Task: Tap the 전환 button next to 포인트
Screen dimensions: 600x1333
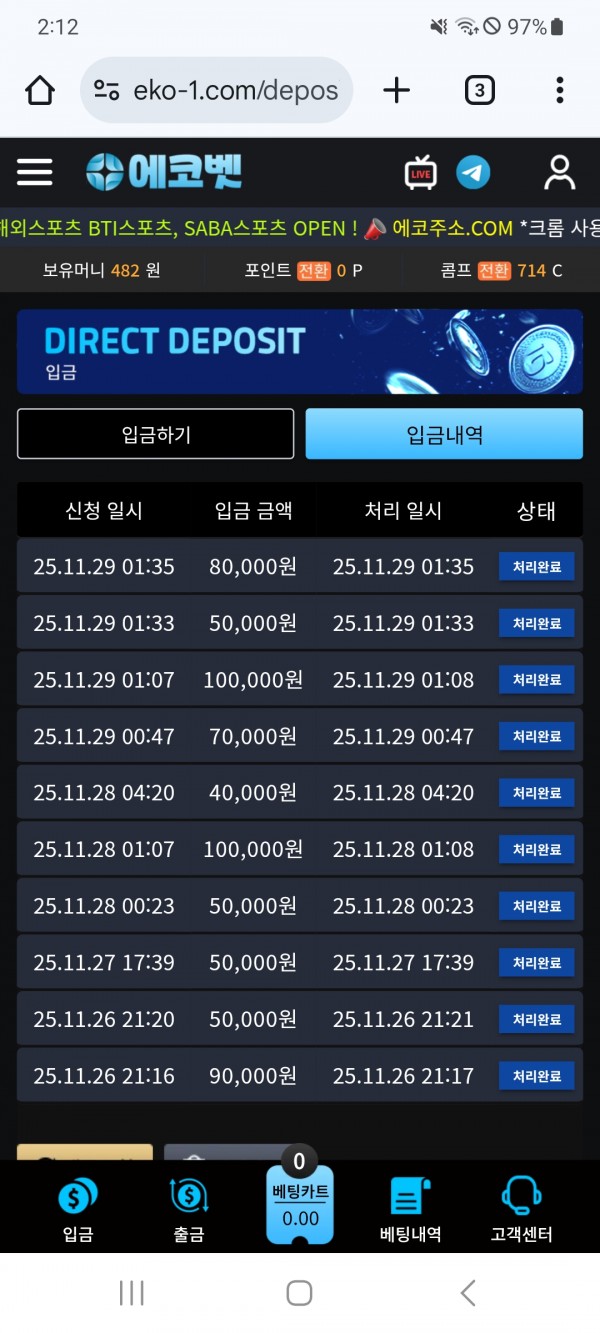Action: 314,270
